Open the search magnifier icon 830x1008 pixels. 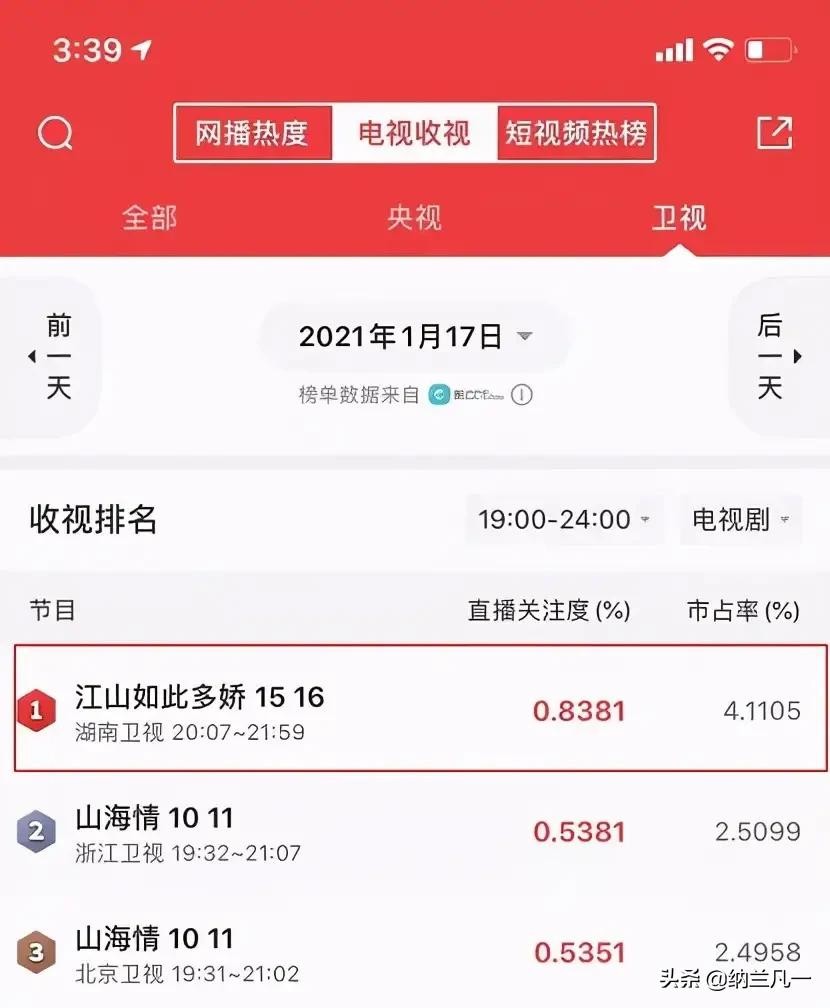(55, 132)
